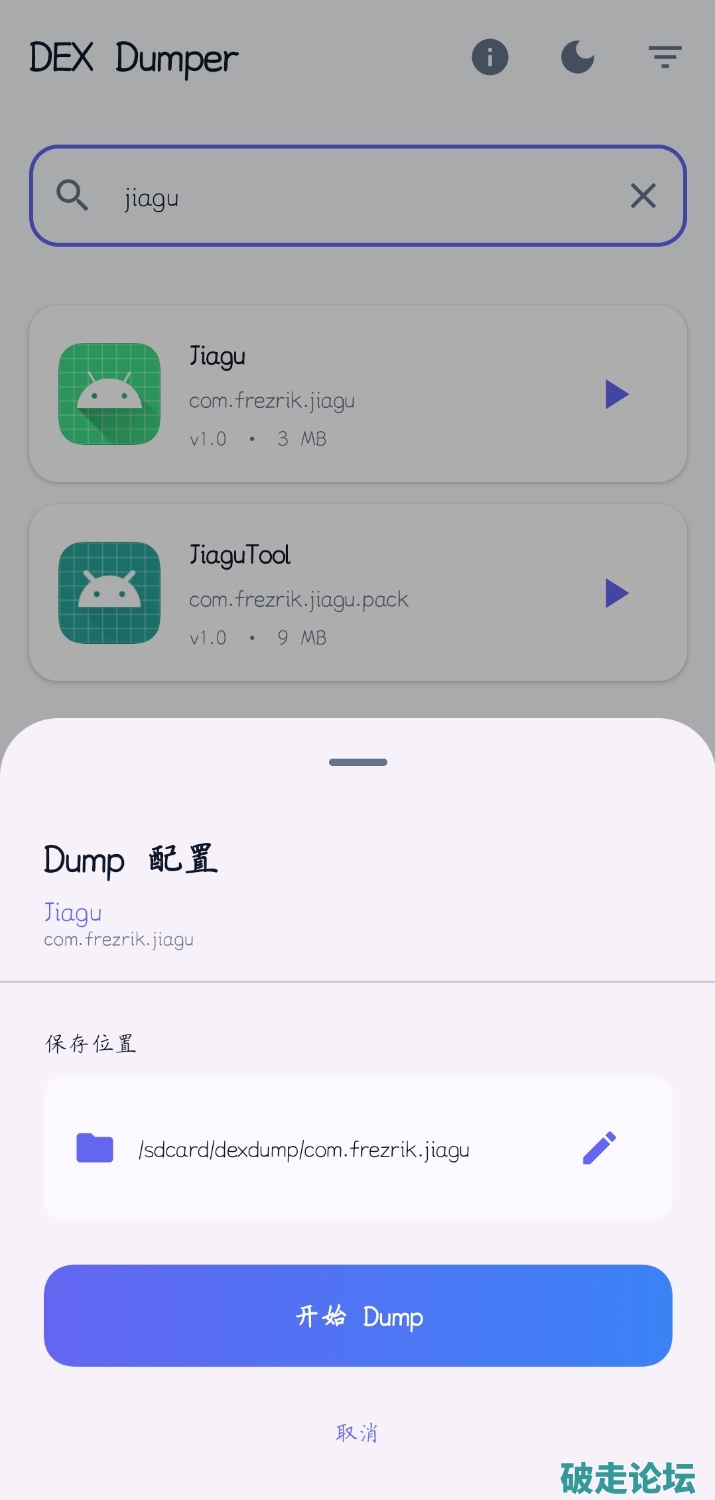Toggle dark mode with the moon icon
The image size is (715, 1500).
(577, 57)
